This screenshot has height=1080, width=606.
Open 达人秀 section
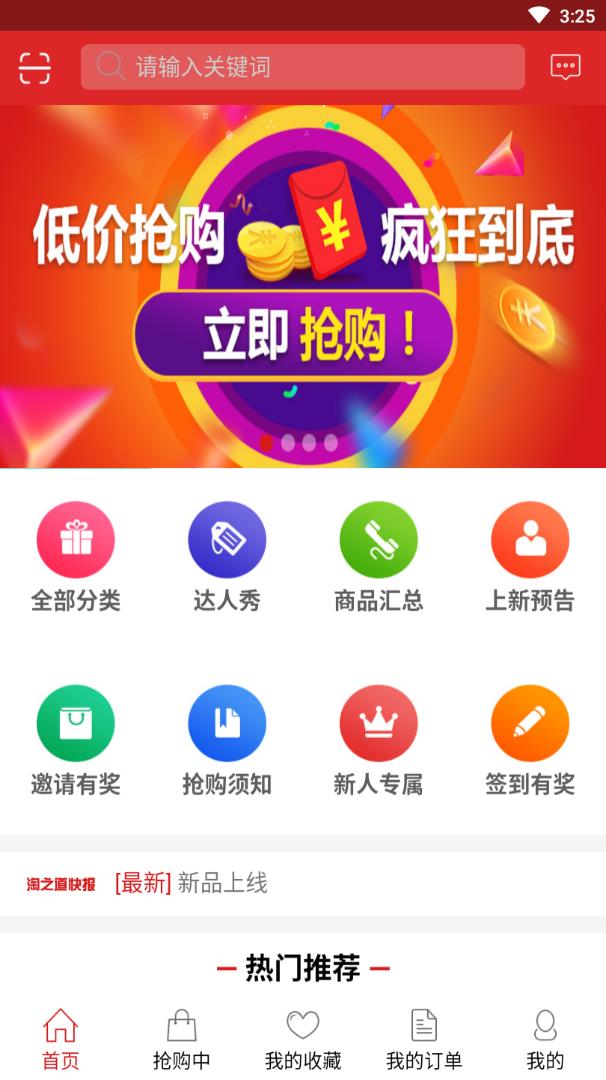[x=227, y=556]
